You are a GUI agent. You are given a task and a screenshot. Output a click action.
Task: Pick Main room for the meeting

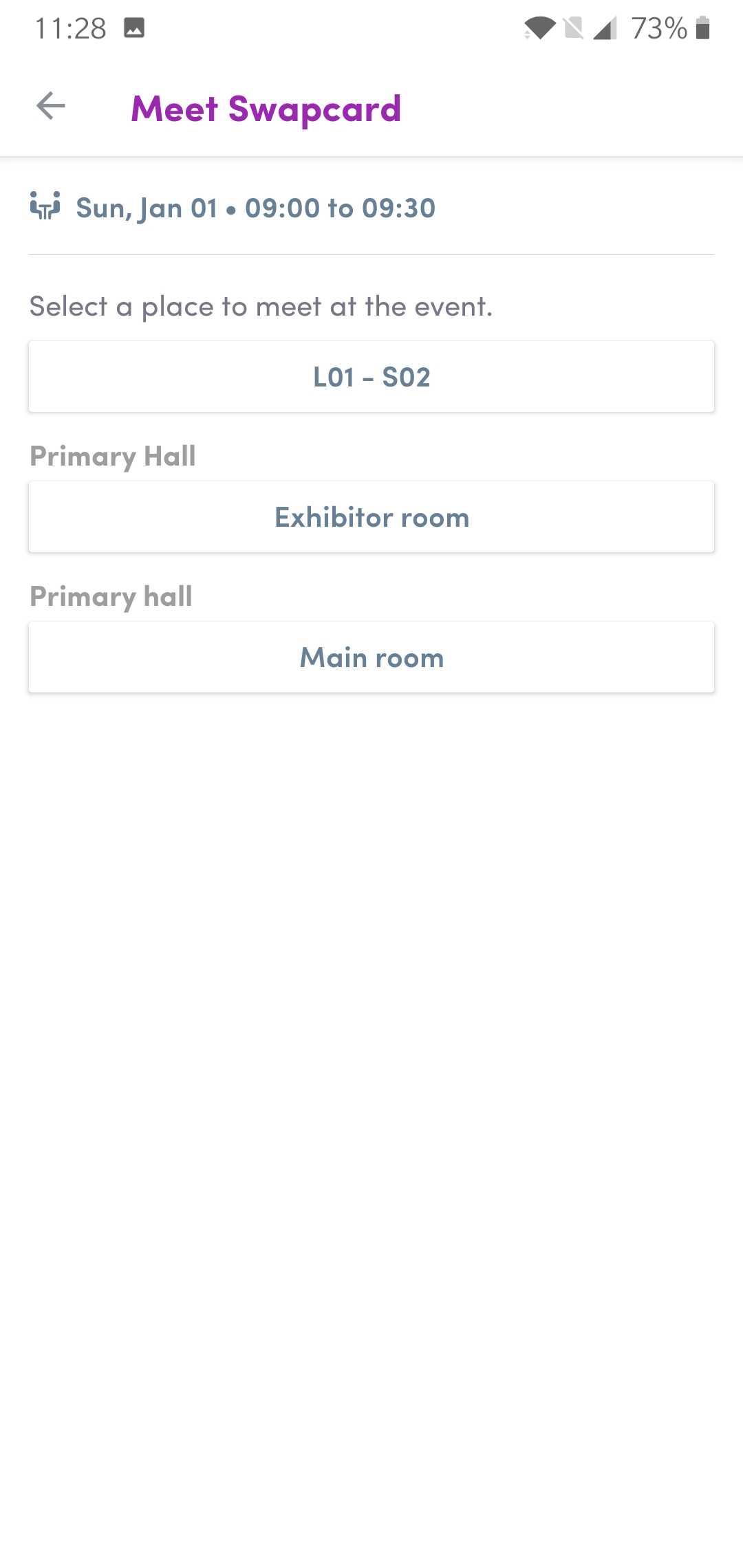point(371,657)
